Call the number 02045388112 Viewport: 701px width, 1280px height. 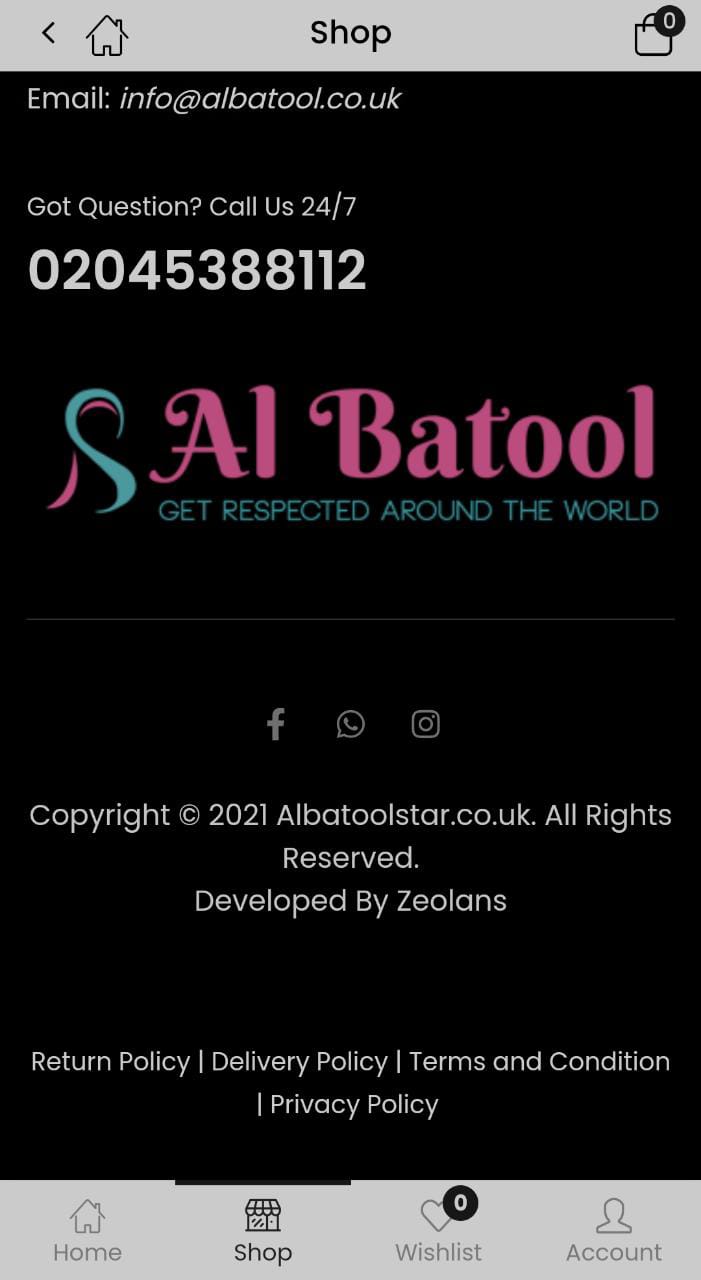(x=197, y=271)
